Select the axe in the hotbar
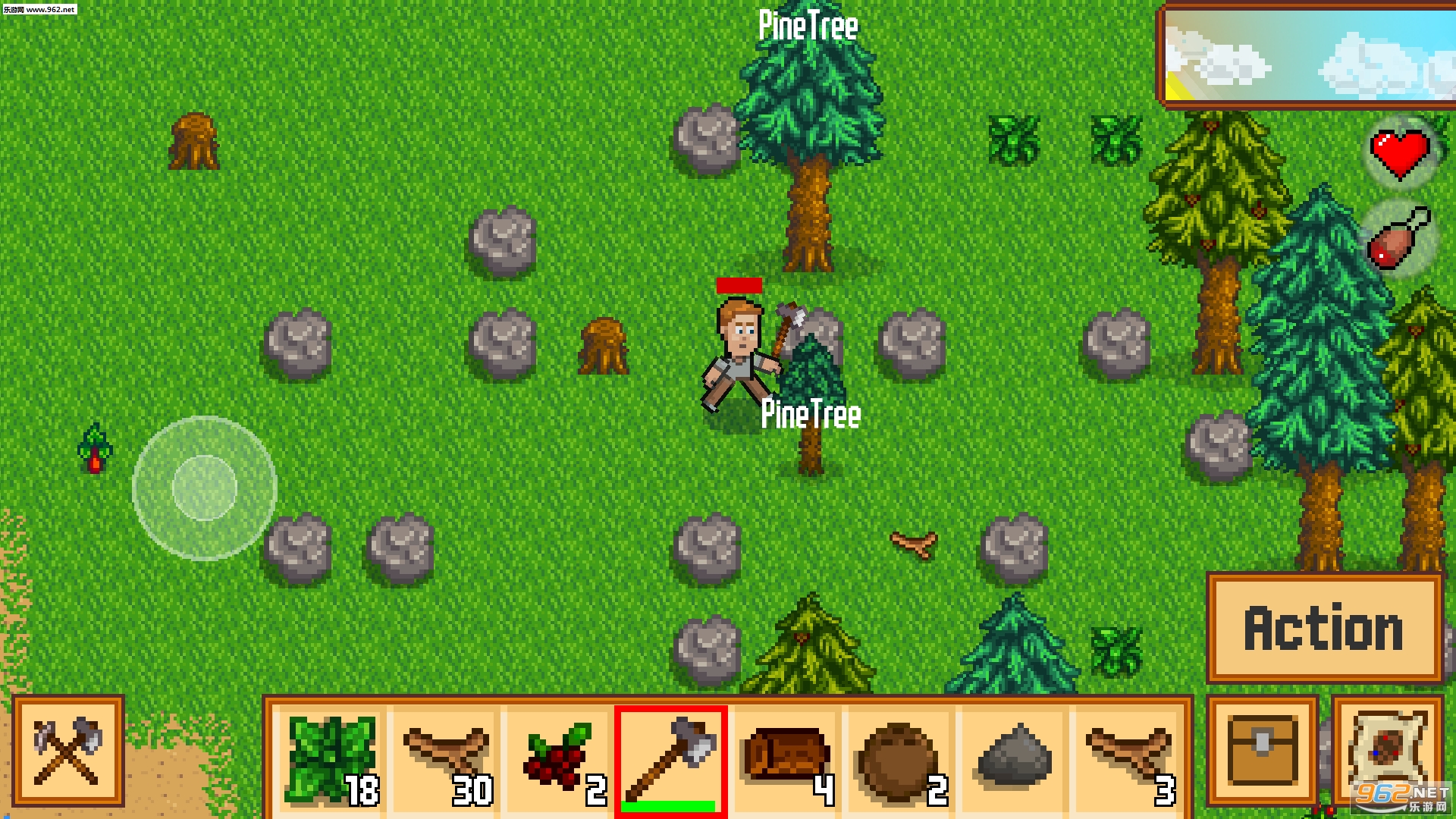Image resolution: width=1456 pixels, height=819 pixels. tap(672, 758)
